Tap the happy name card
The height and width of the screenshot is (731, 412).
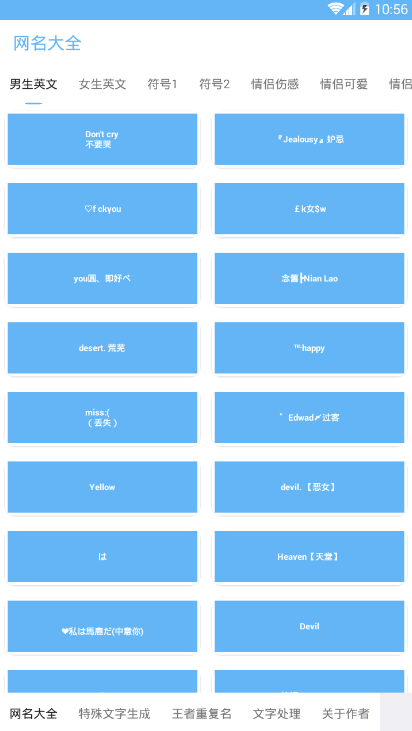click(x=309, y=348)
